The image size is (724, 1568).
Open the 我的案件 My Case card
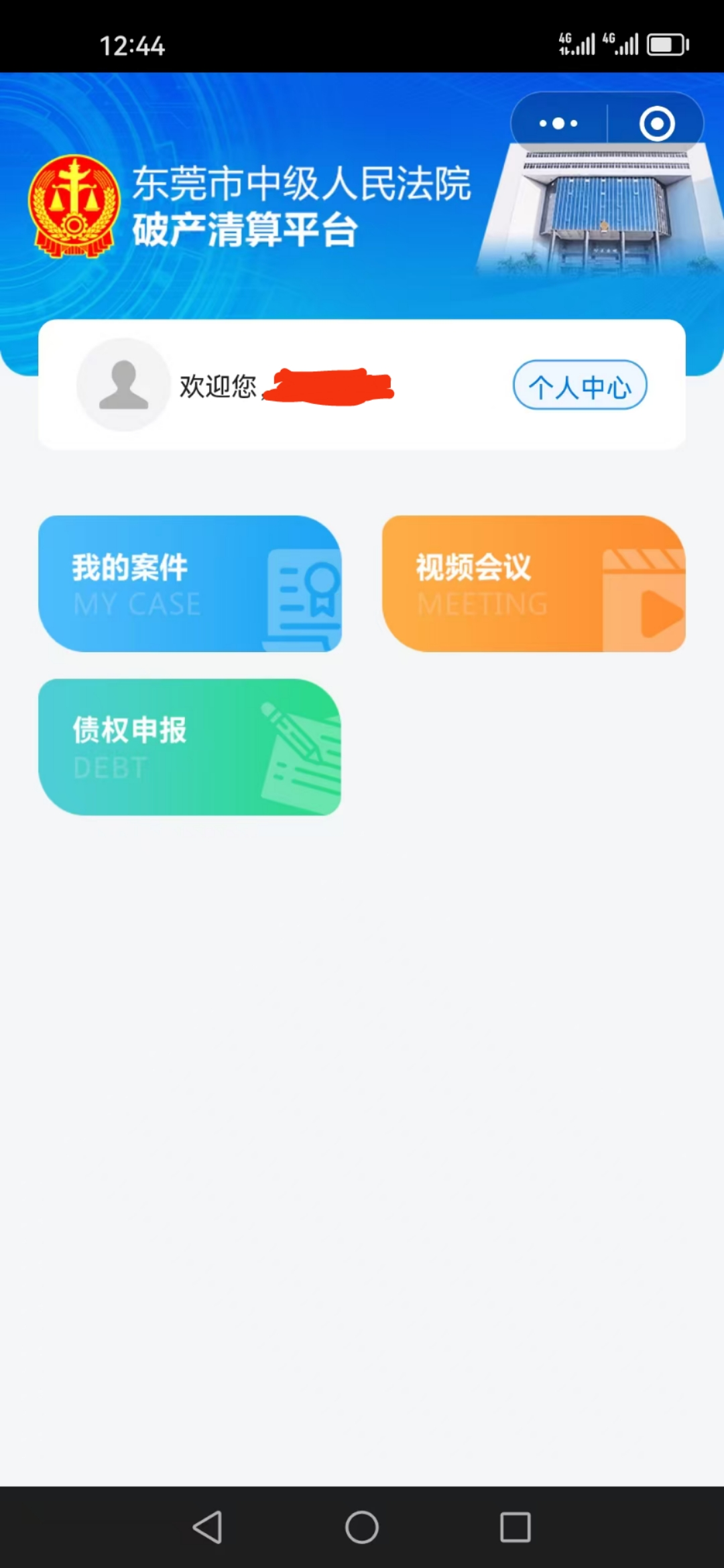click(x=190, y=584)
